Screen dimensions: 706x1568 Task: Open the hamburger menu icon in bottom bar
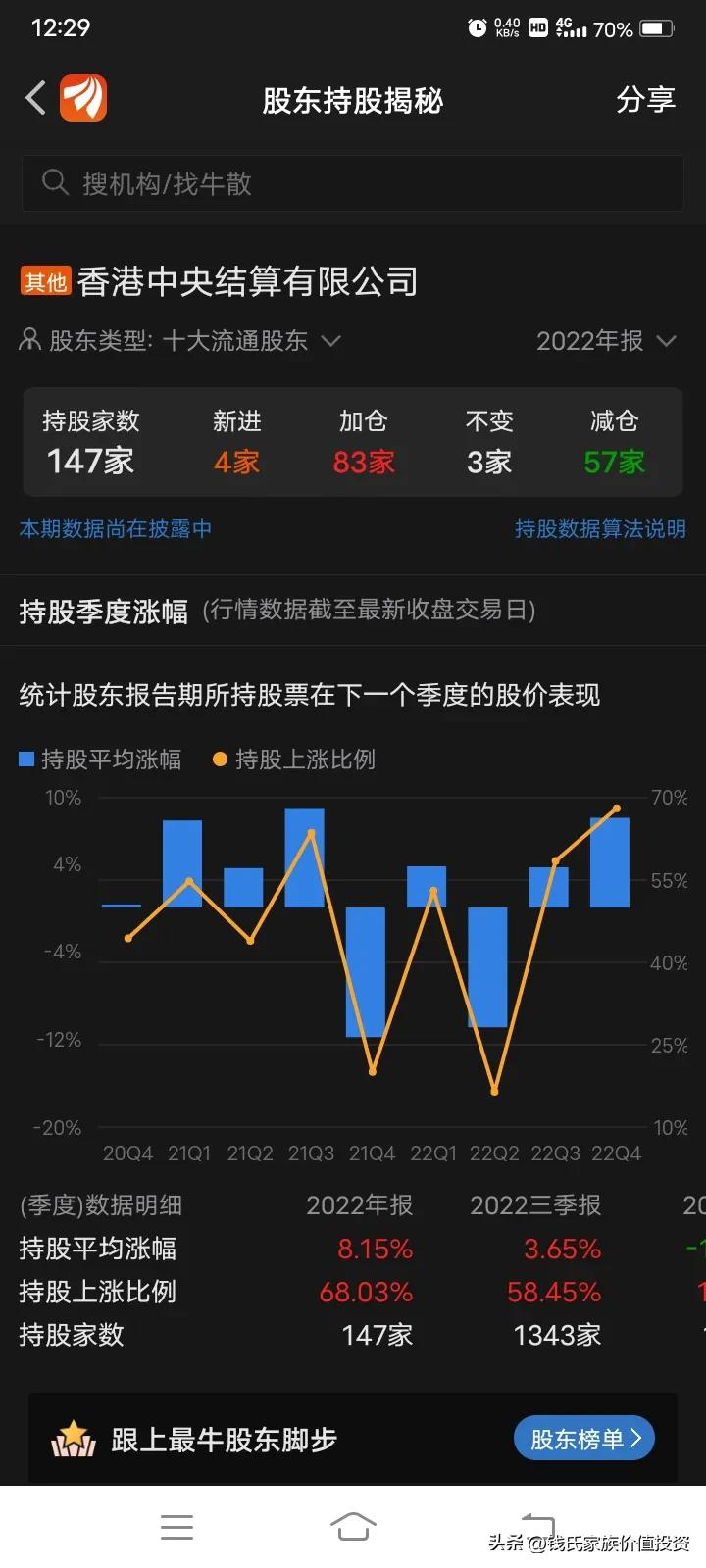[176, 1526]
